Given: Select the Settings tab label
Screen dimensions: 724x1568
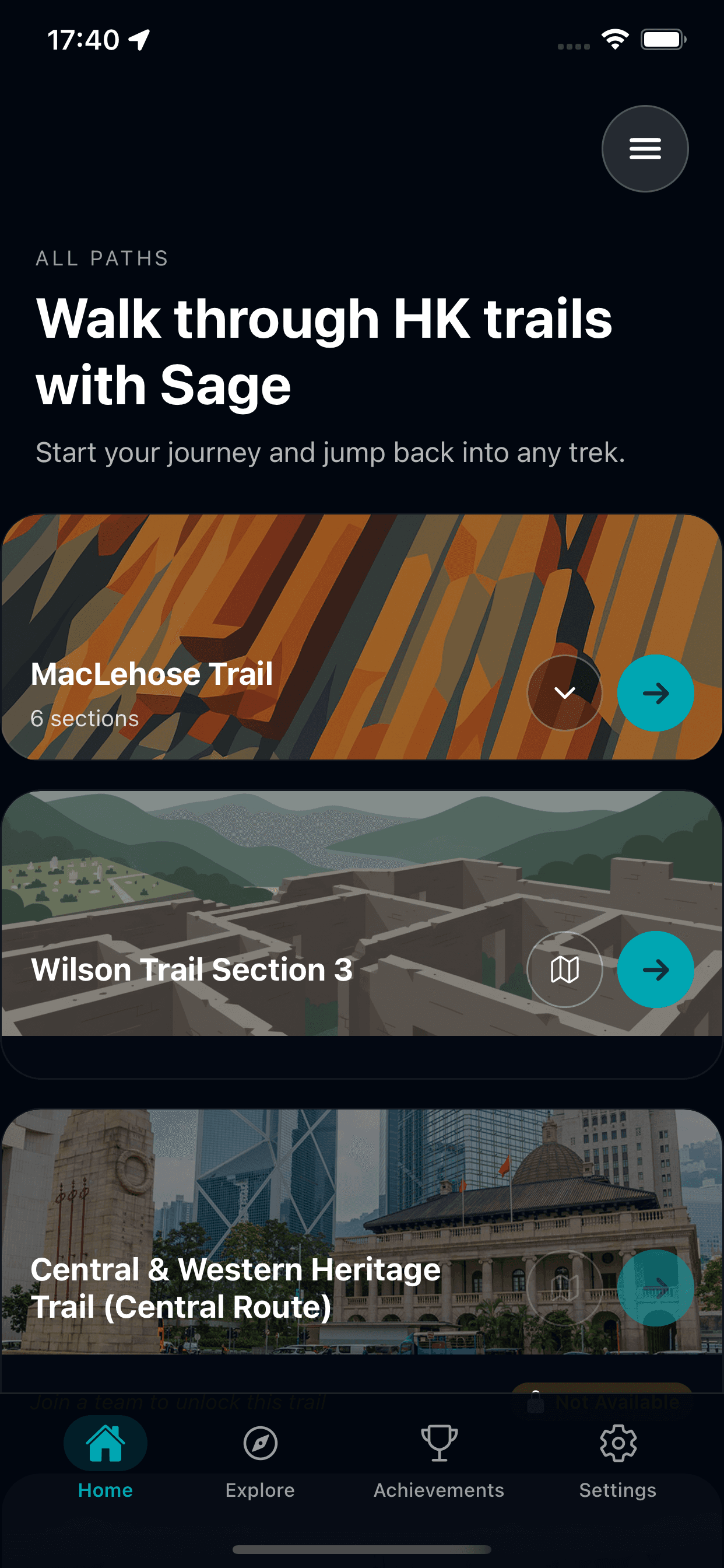Looking at the screenshot, I should coord(617,1490).
